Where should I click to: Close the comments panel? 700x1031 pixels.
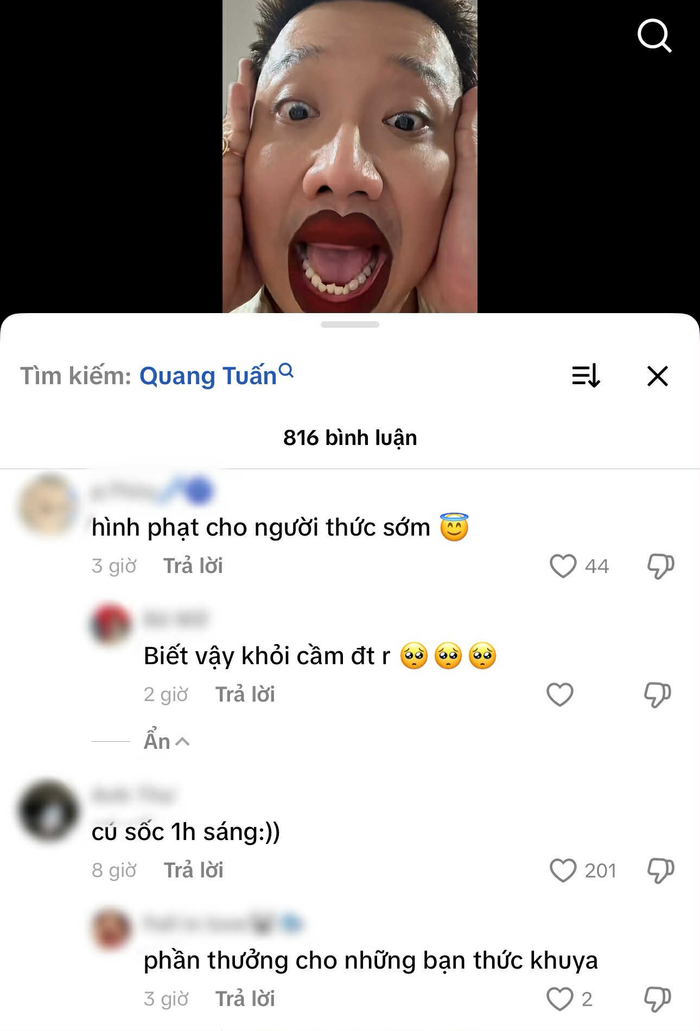tap(657, 376)
